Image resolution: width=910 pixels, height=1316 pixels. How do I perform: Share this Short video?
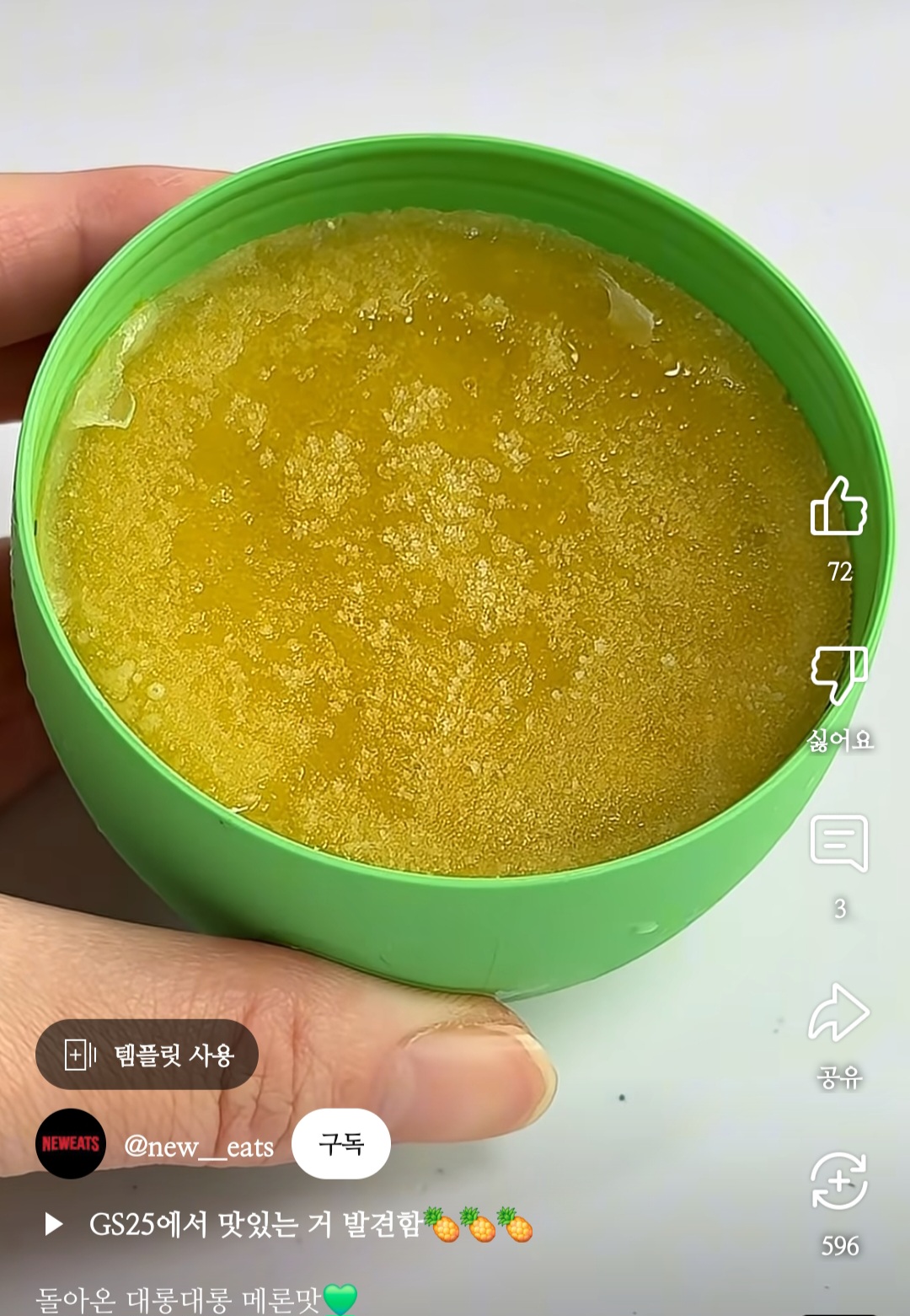point(838,1012)
